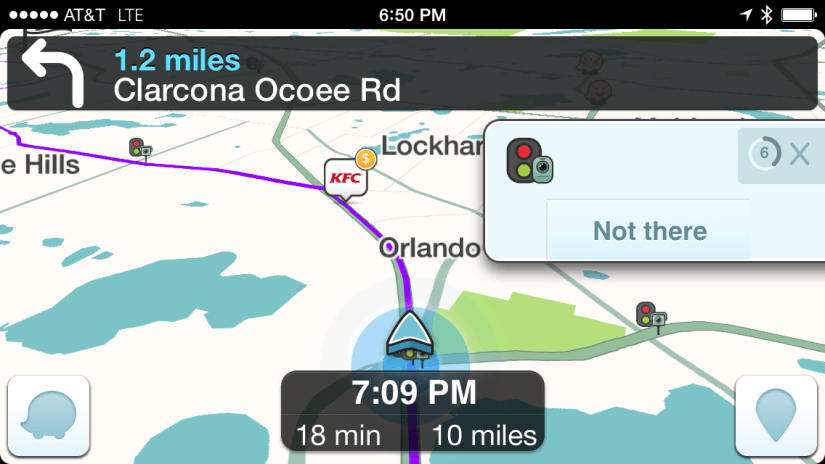Screen dimensions: 825x464
Task: Open the report pin button
Action: point(775,415)
